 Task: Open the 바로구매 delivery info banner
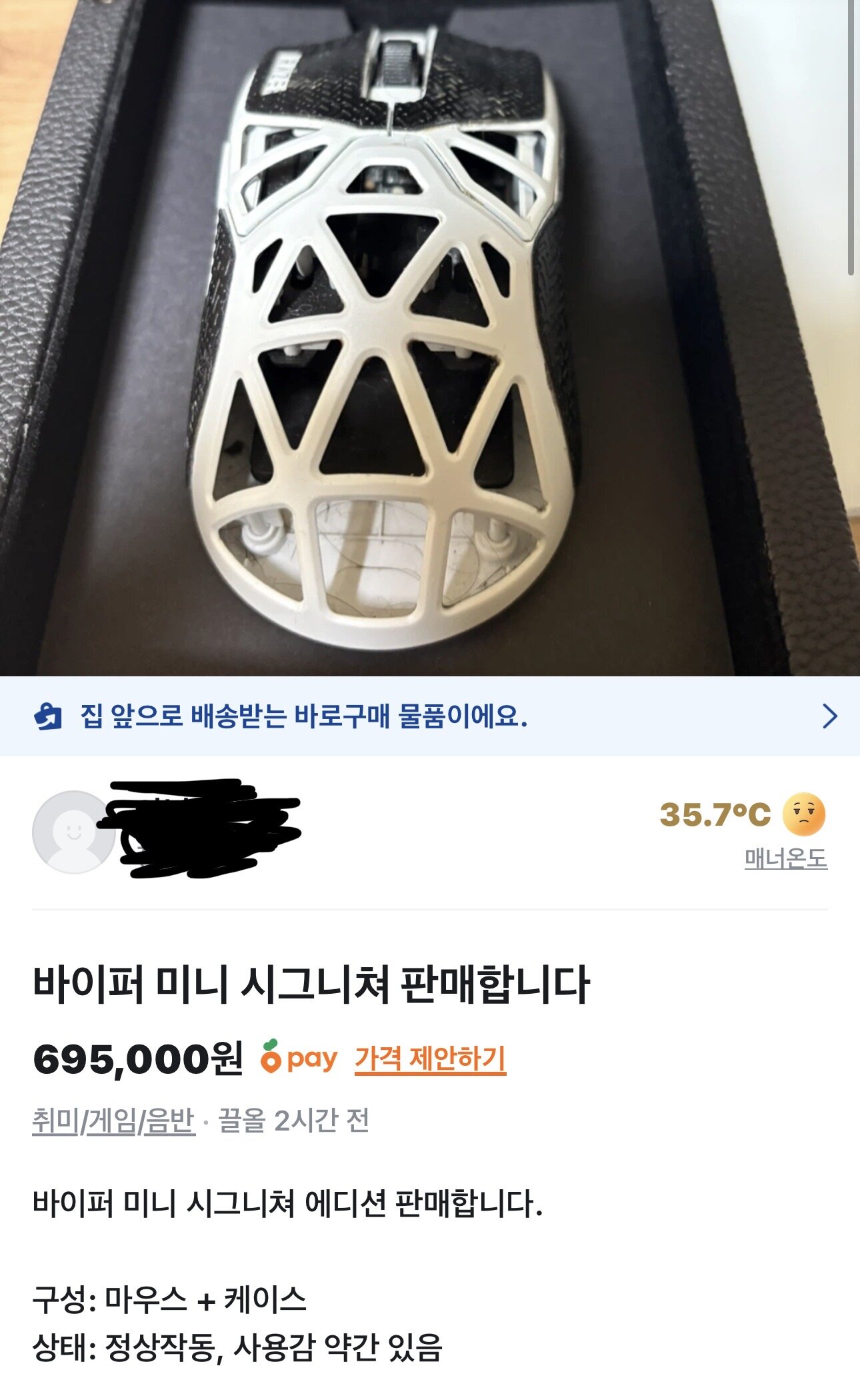[x=430, y=716]
